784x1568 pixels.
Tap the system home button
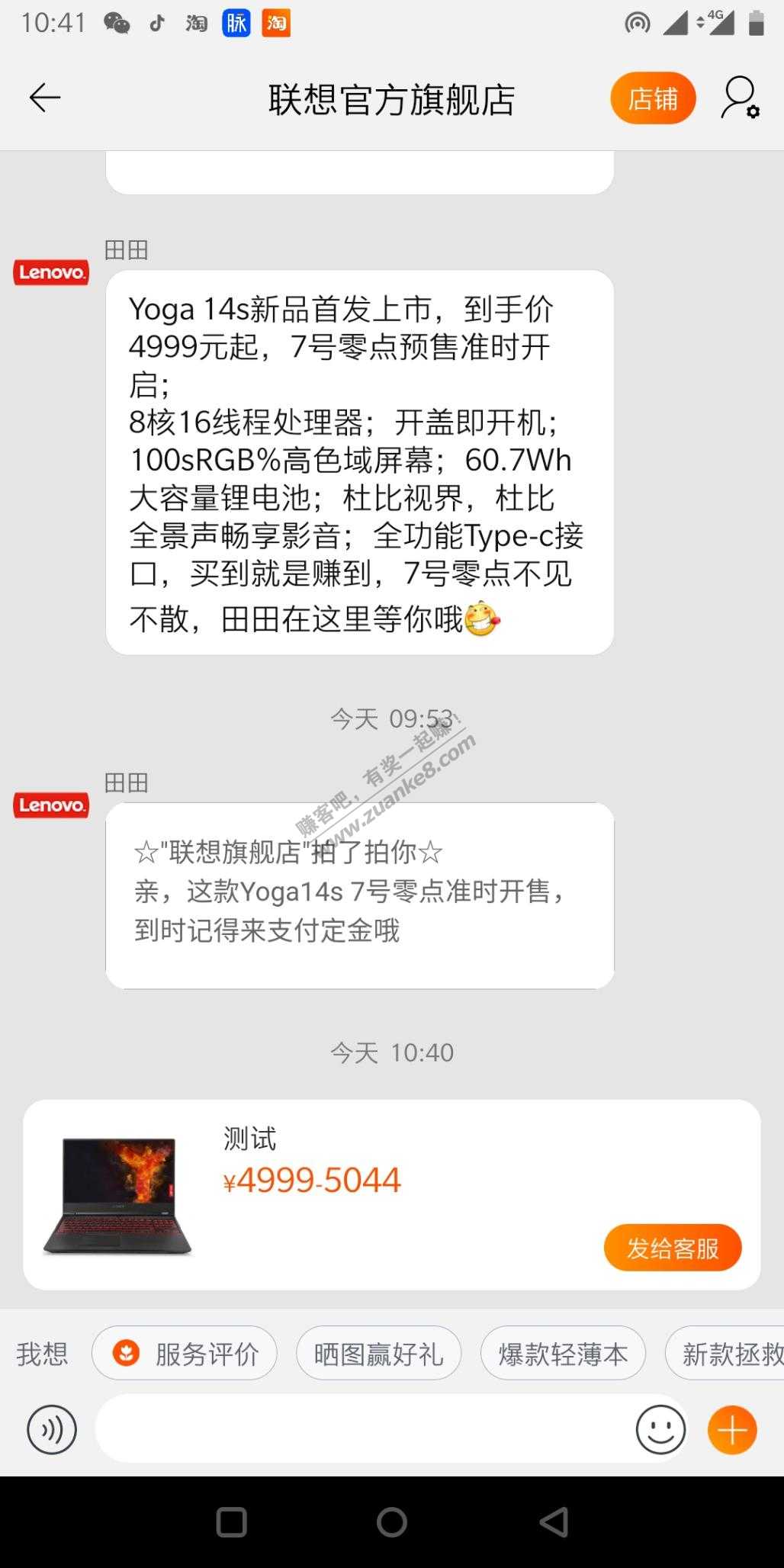392,1522
